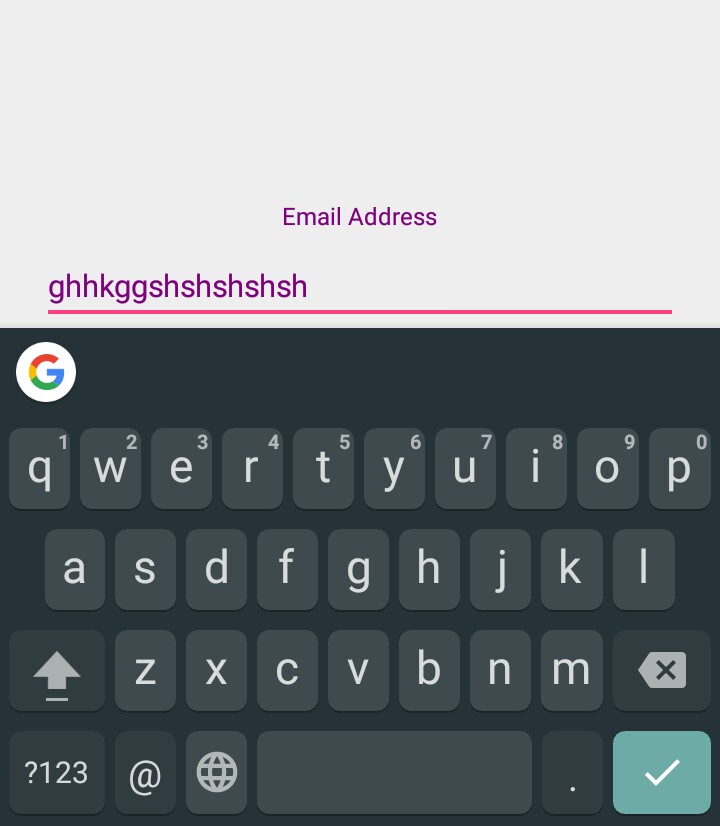Image resolution: width=720 pixels, height=826 pixels.
Task: Tap the space bar
Action: [x=394, y=772]
